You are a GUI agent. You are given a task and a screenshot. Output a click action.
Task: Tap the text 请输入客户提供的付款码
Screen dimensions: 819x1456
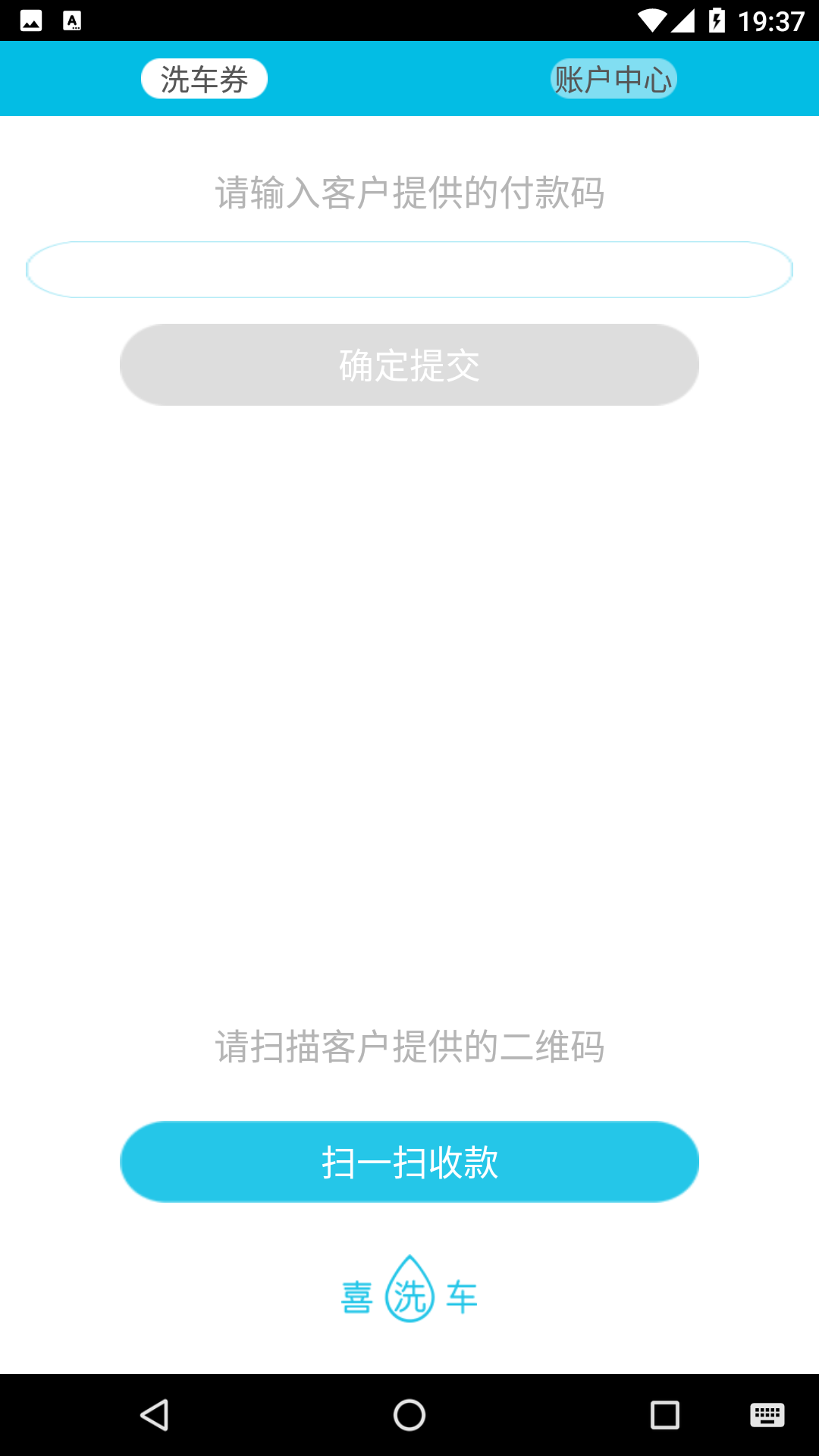[409, 192]
